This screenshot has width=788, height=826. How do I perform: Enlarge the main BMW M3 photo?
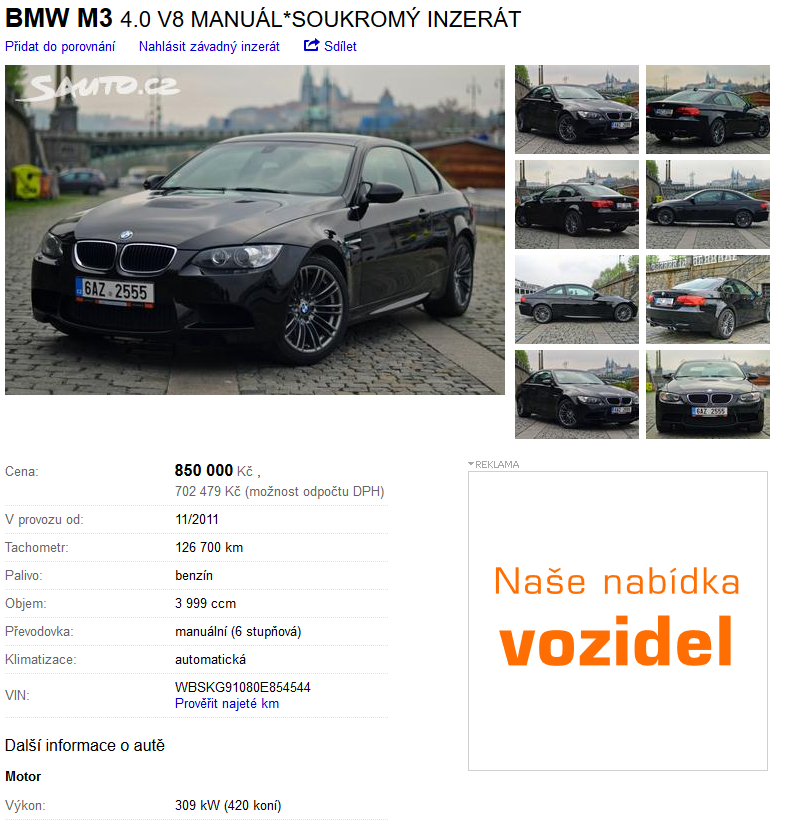255,230
